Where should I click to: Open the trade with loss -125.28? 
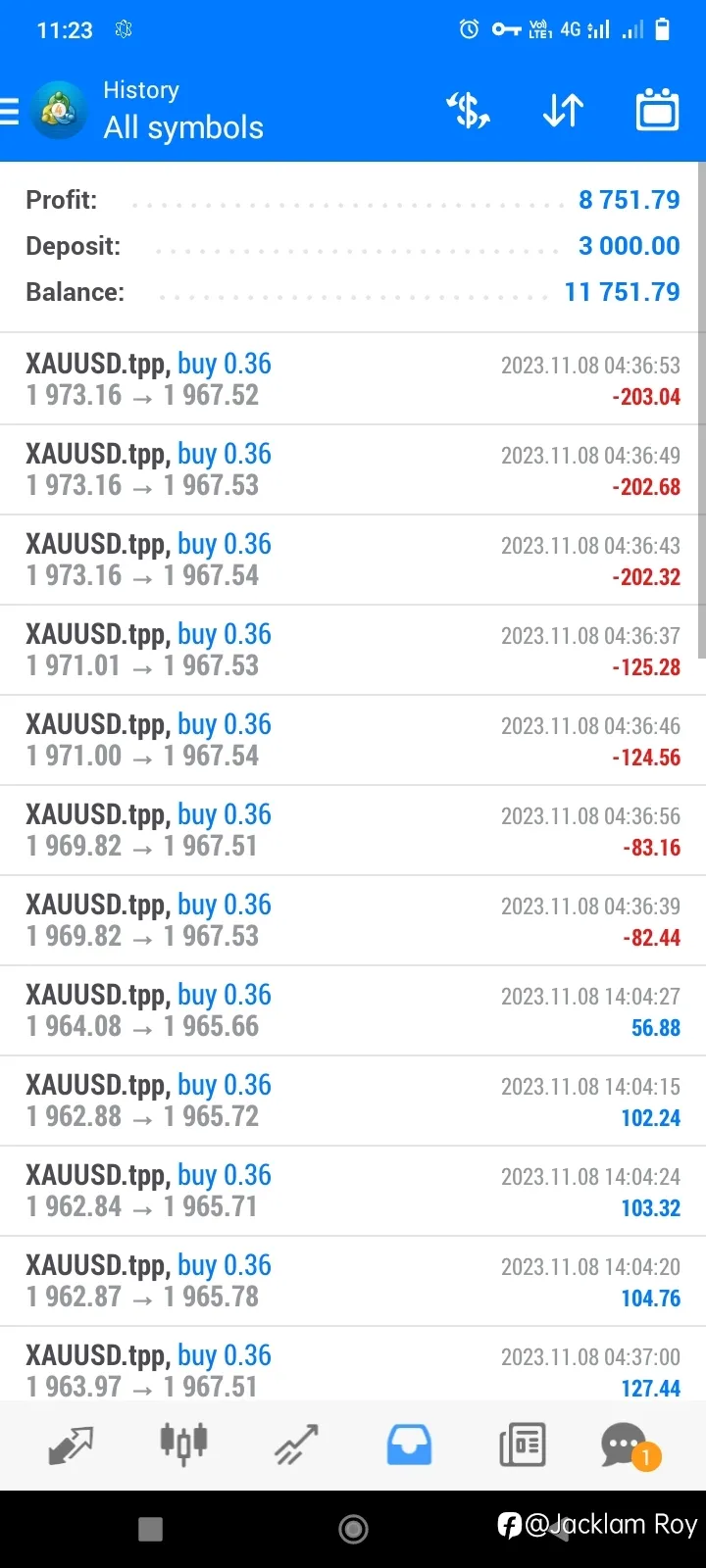tap(353, 650)
